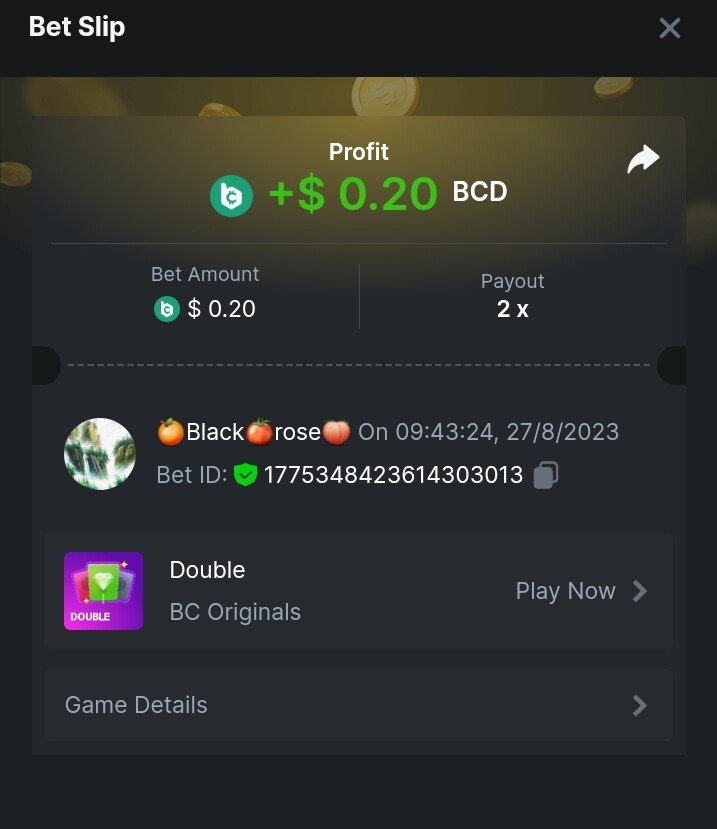Close the Bet Slip dialog
The image size is (717, 829).
point(669,28)
